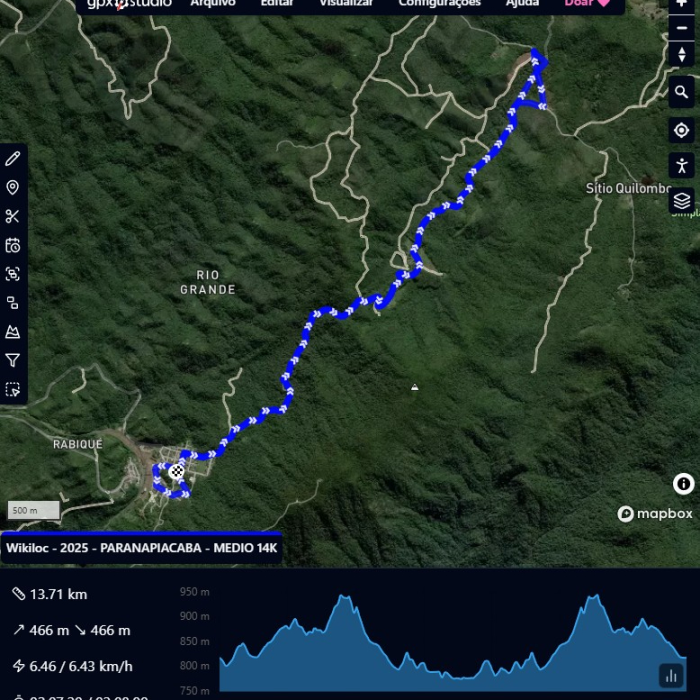Open the map layers selector
This screenshot has height=700, width=700.
(682, 201)
